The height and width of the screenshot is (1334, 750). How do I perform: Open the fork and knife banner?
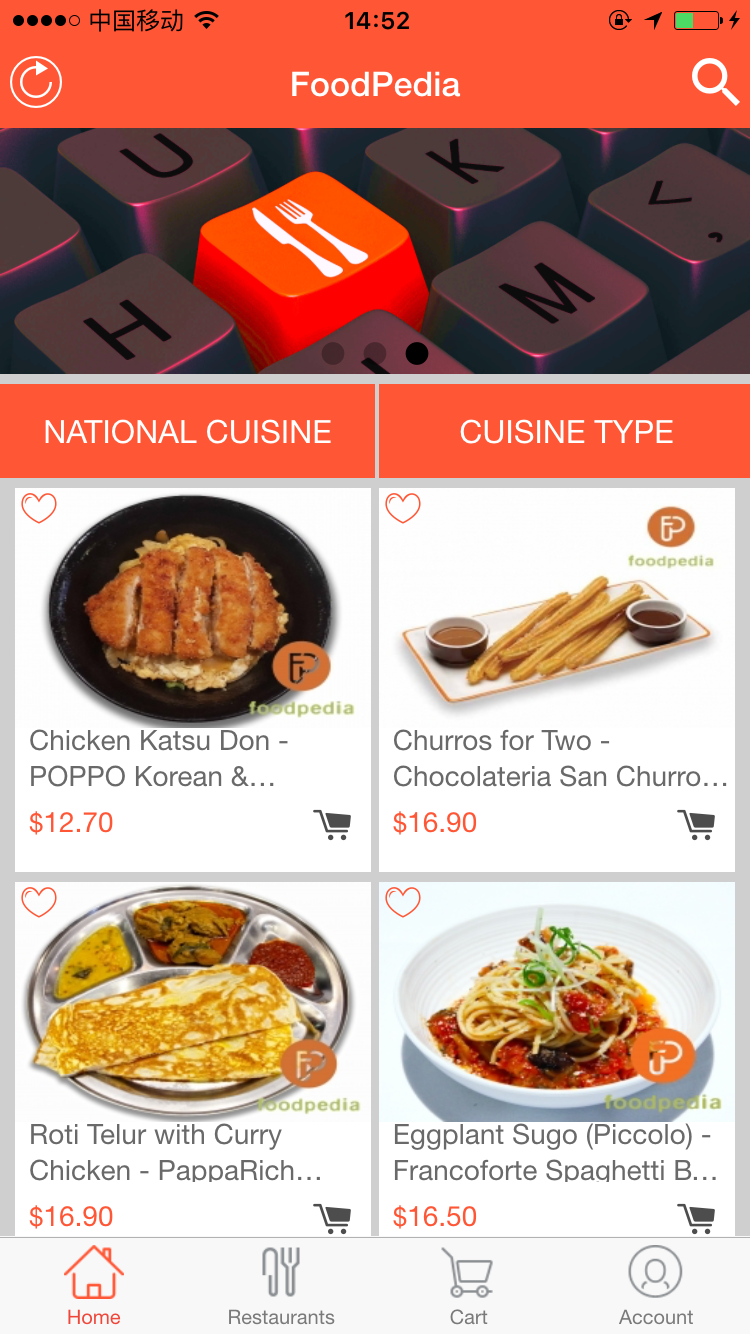pos(375,250)
